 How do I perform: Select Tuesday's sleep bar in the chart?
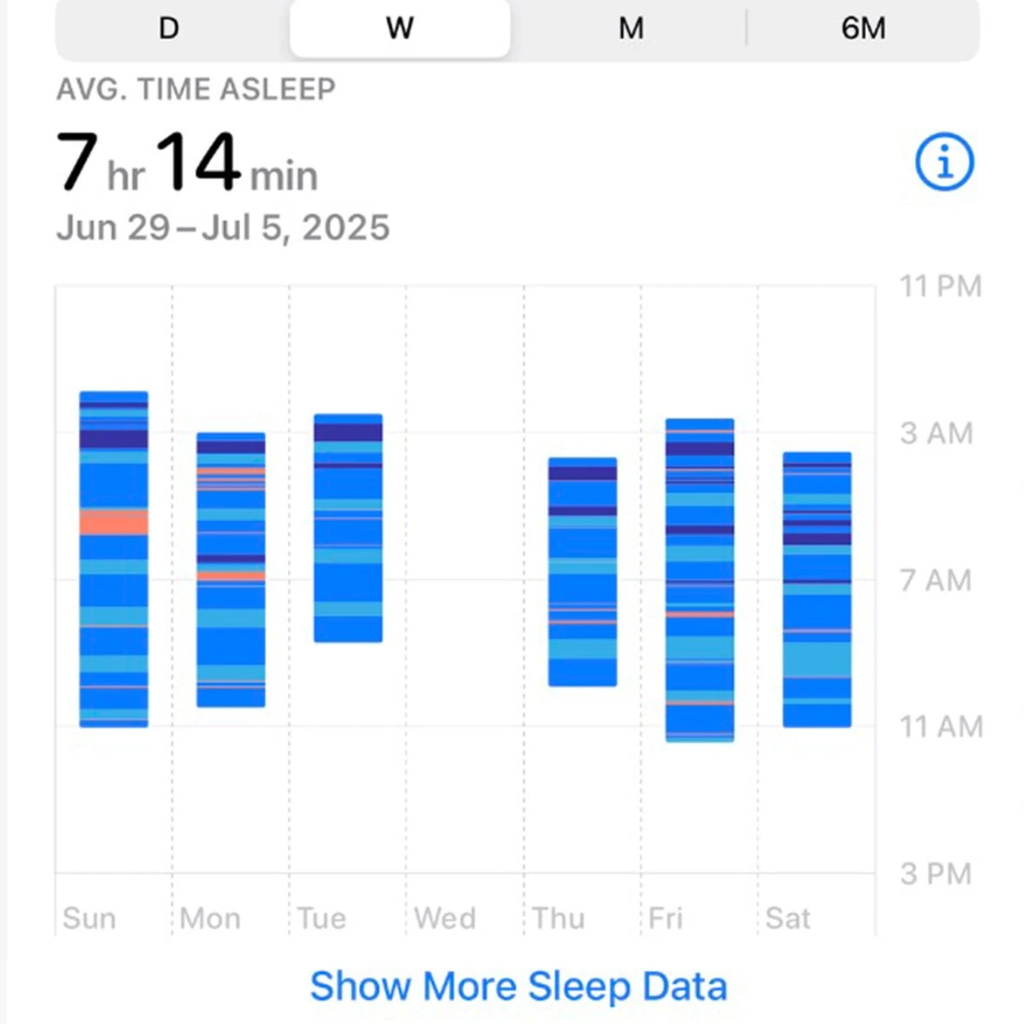point(348,528)
